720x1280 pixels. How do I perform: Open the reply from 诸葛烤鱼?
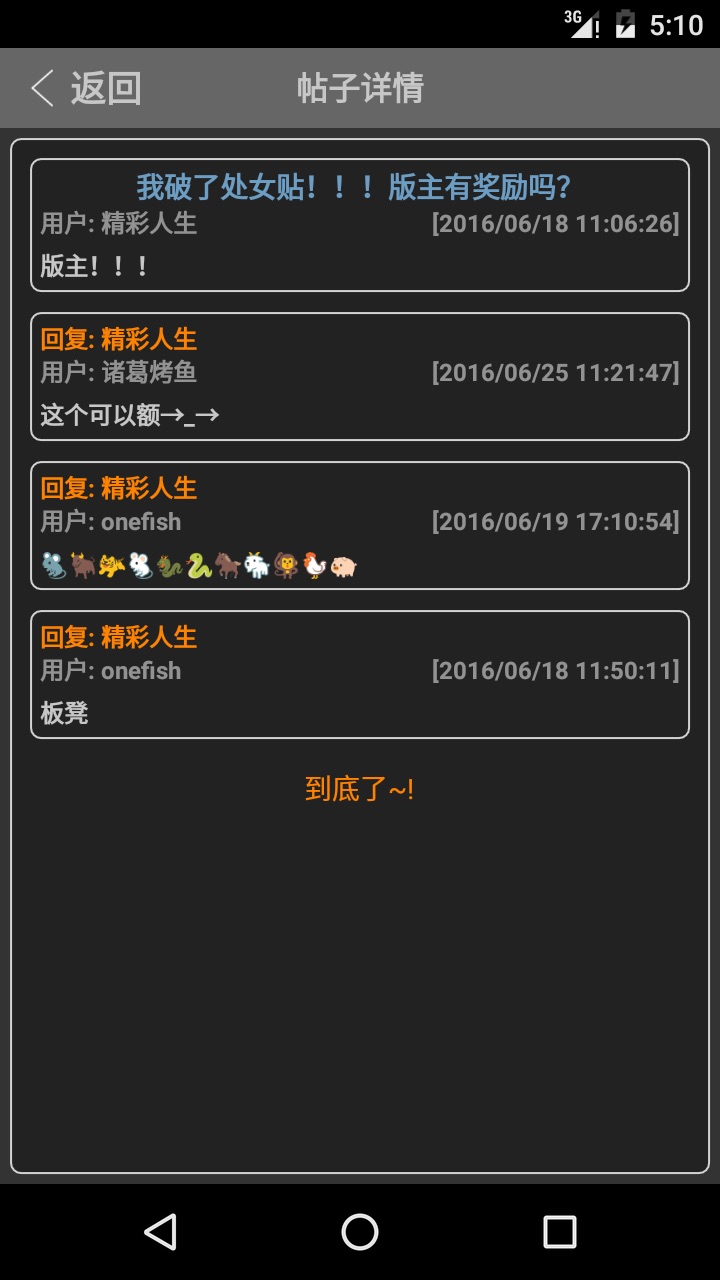click(x=360, y=377)
